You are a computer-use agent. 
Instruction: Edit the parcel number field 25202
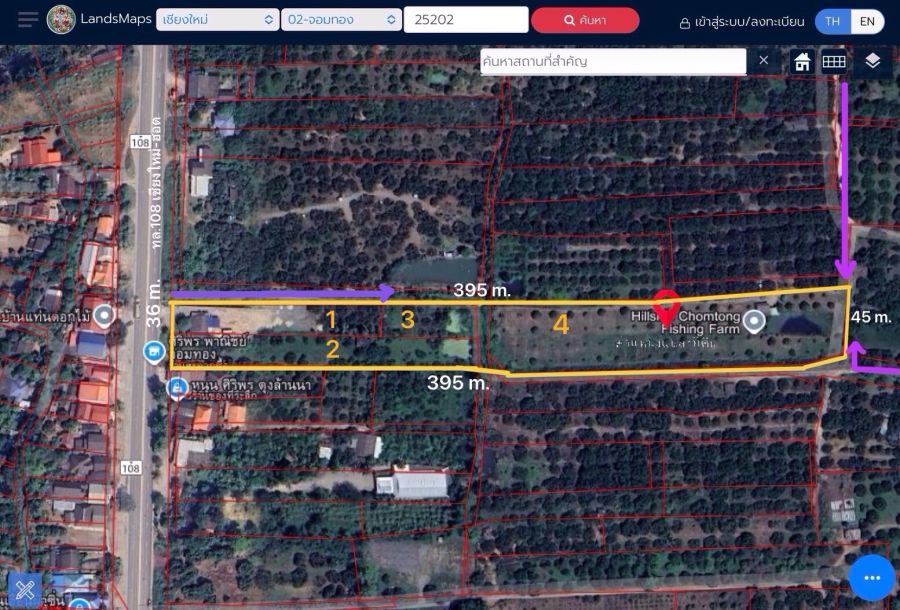465,20
